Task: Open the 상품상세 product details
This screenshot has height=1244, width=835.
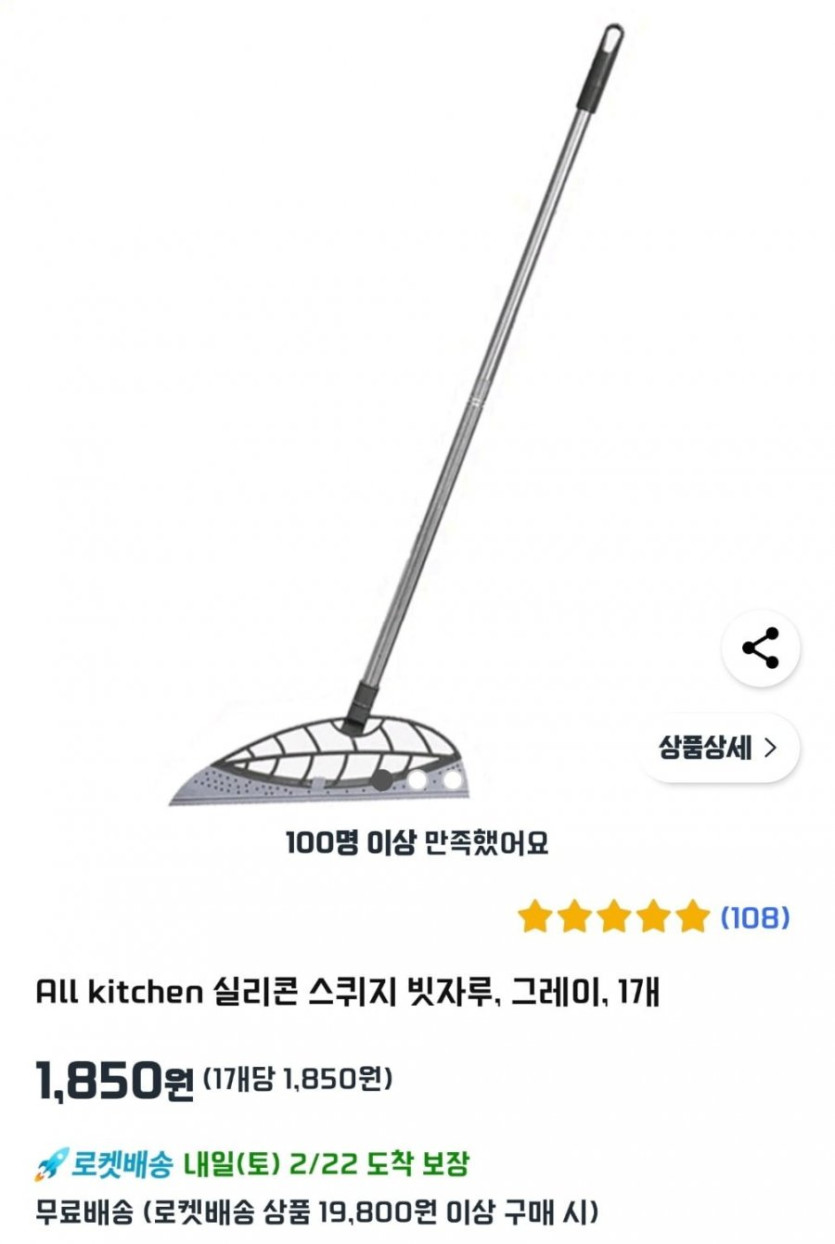Action: 718,747
